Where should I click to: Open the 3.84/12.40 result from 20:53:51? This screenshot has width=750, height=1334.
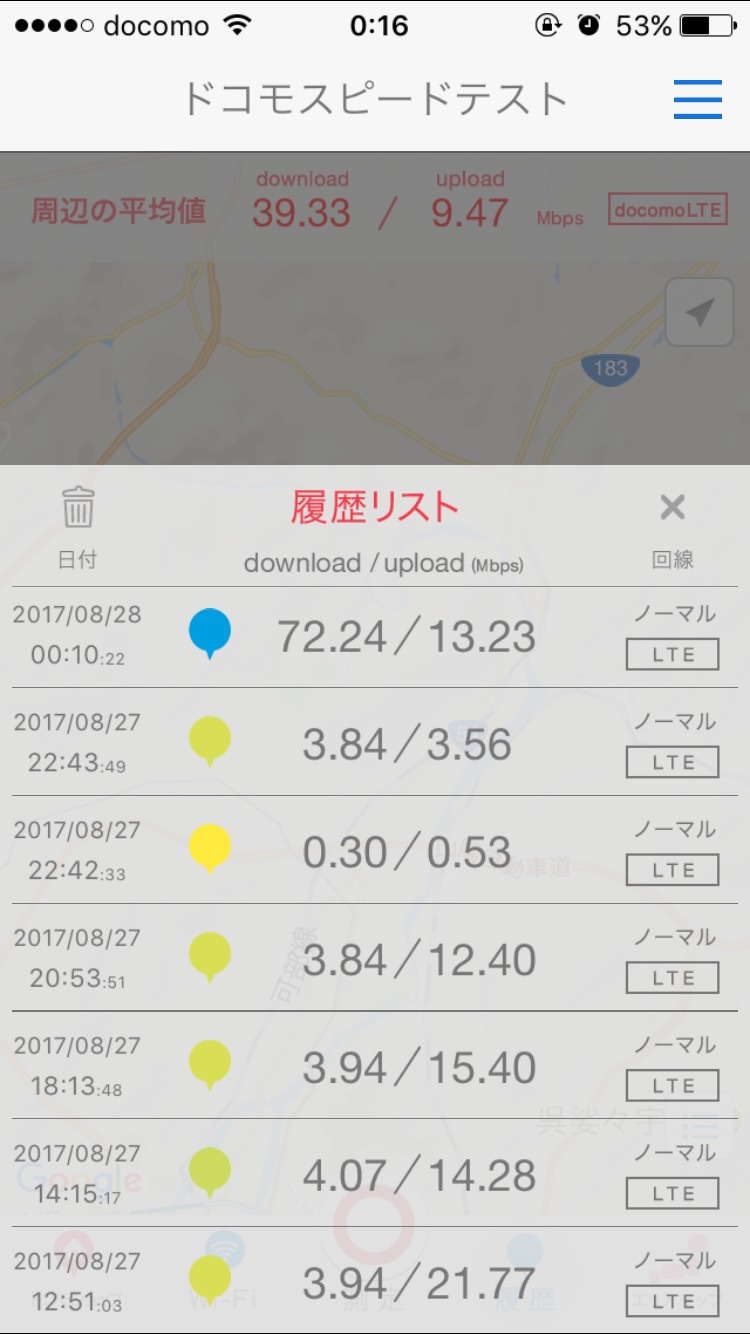(375, 960)
